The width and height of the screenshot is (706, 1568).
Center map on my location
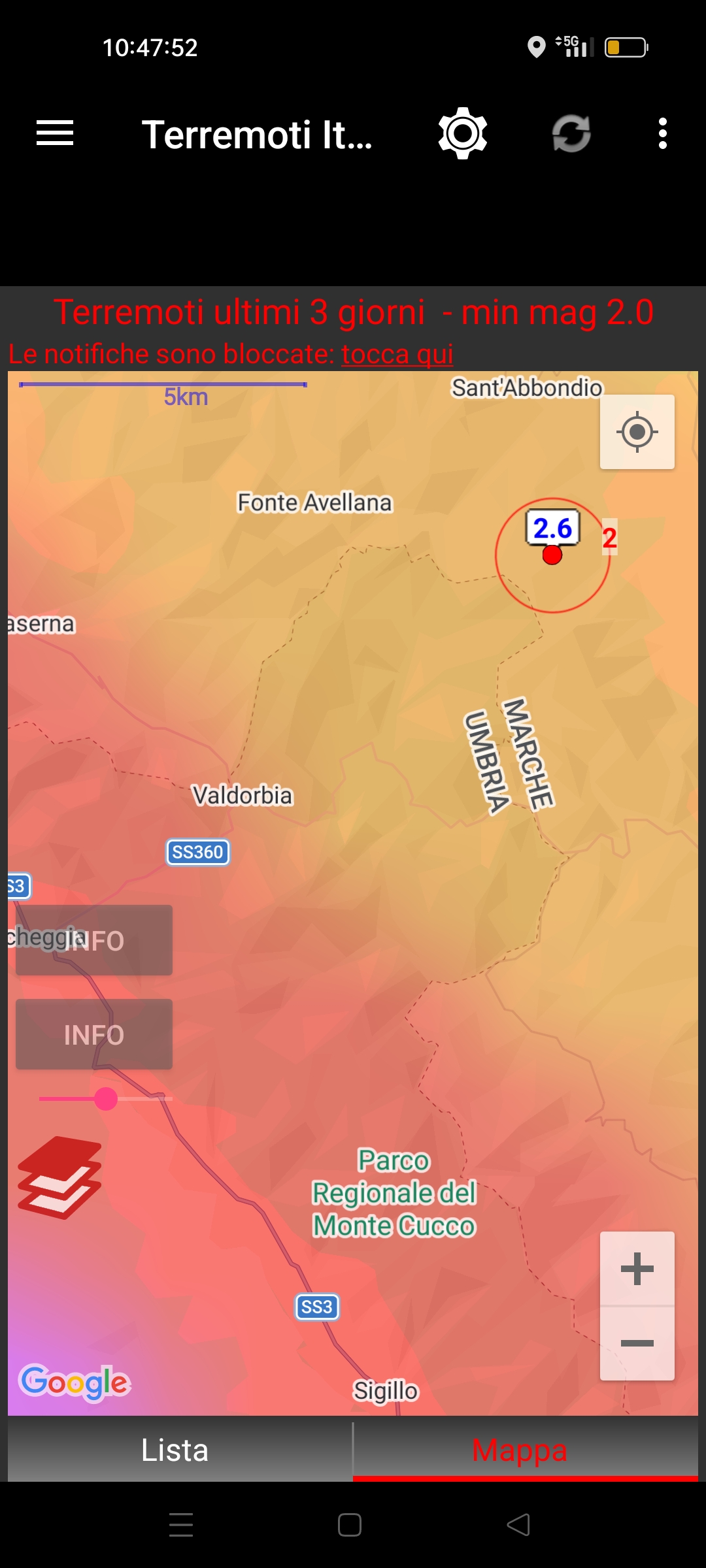point(637,432)
